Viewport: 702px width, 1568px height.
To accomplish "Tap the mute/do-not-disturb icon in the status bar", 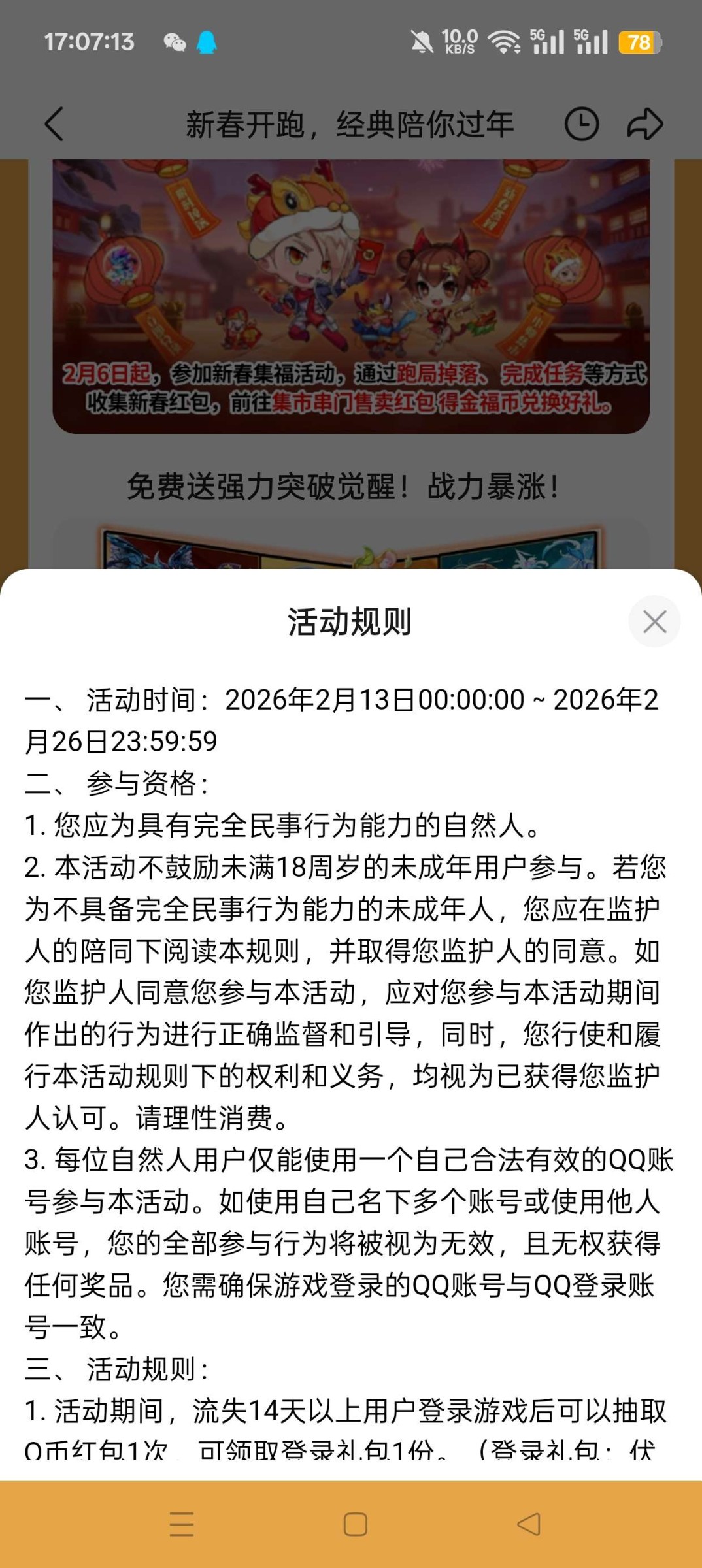I will 422,42.
